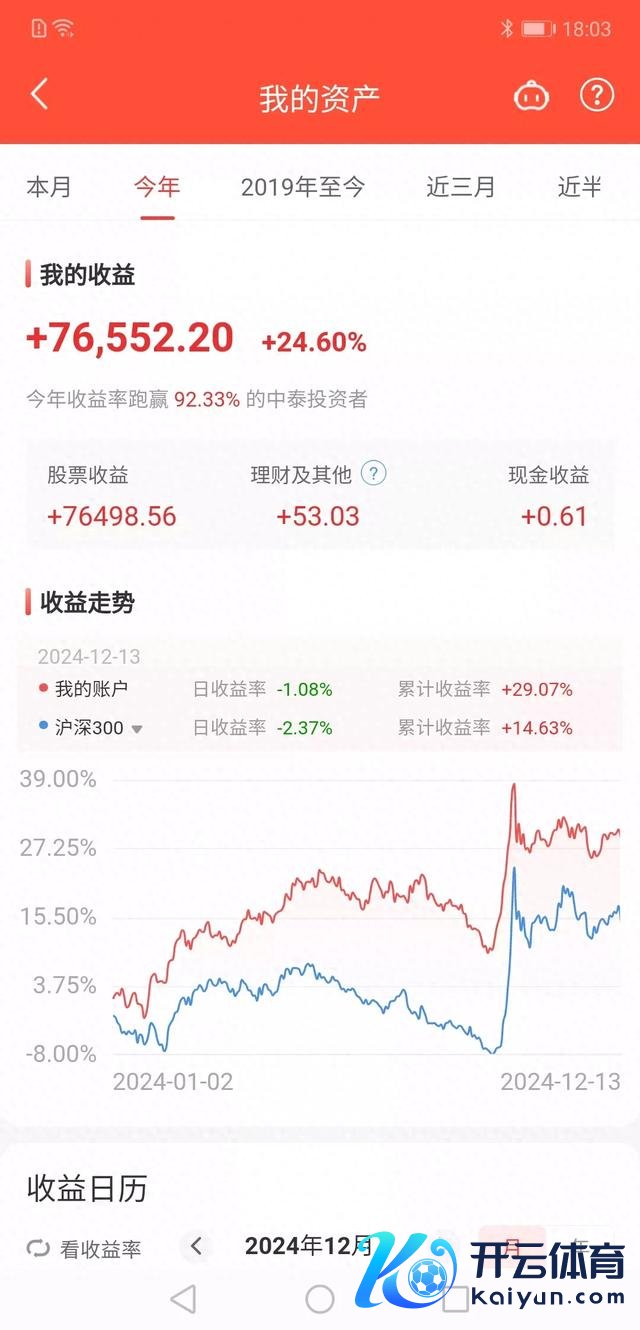Go to the month before 2024年12月
640x1330 pixels.
pyautogui.click(x=196, y=1246)
